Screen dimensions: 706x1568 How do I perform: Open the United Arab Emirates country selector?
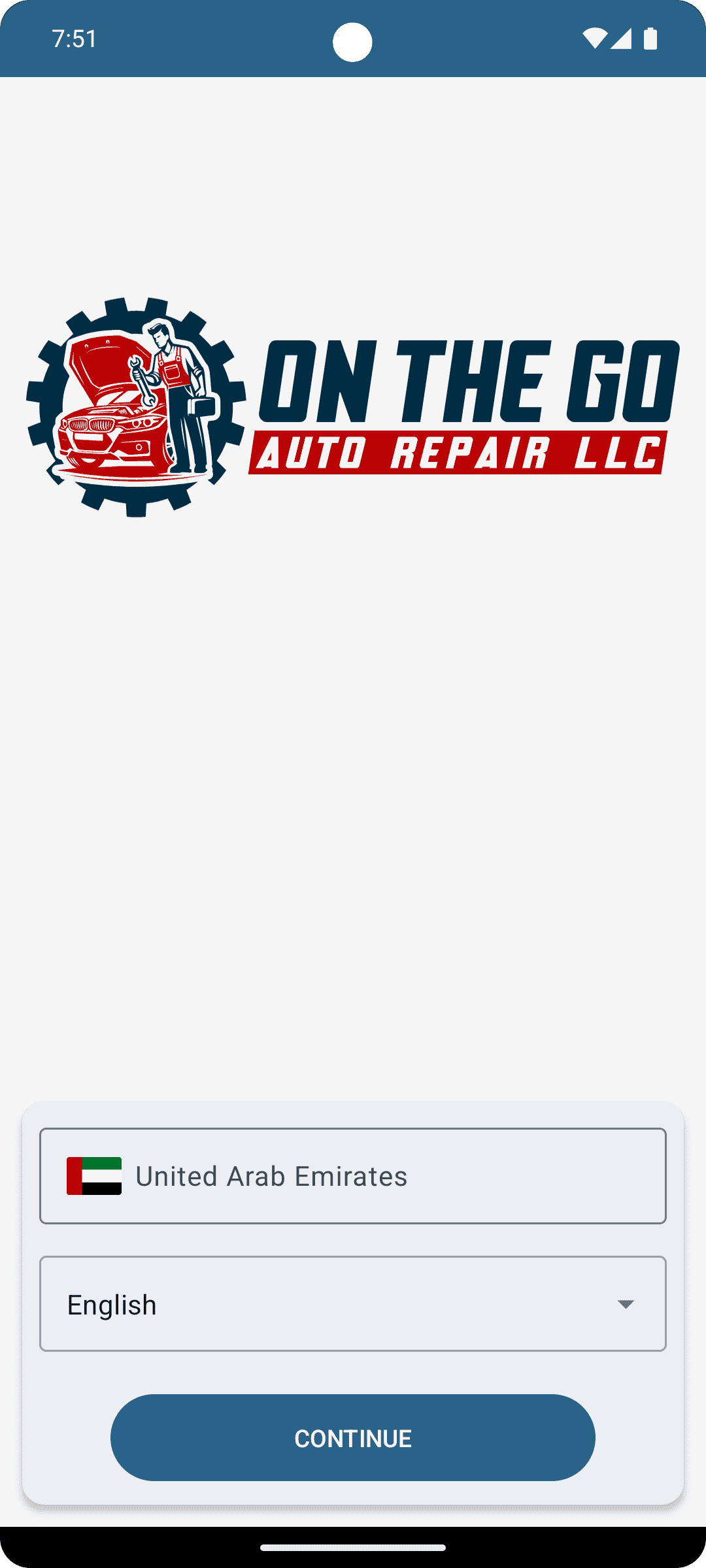353,1175
